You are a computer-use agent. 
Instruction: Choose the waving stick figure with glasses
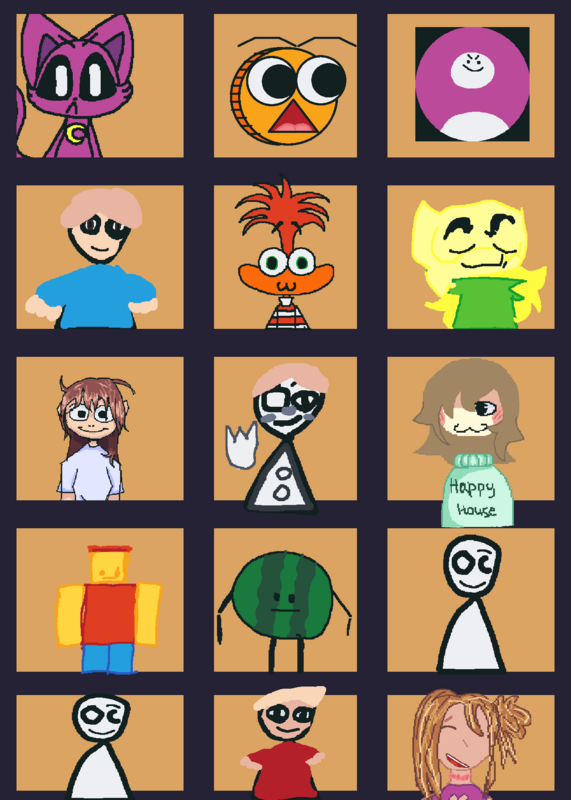pos(285,431)
